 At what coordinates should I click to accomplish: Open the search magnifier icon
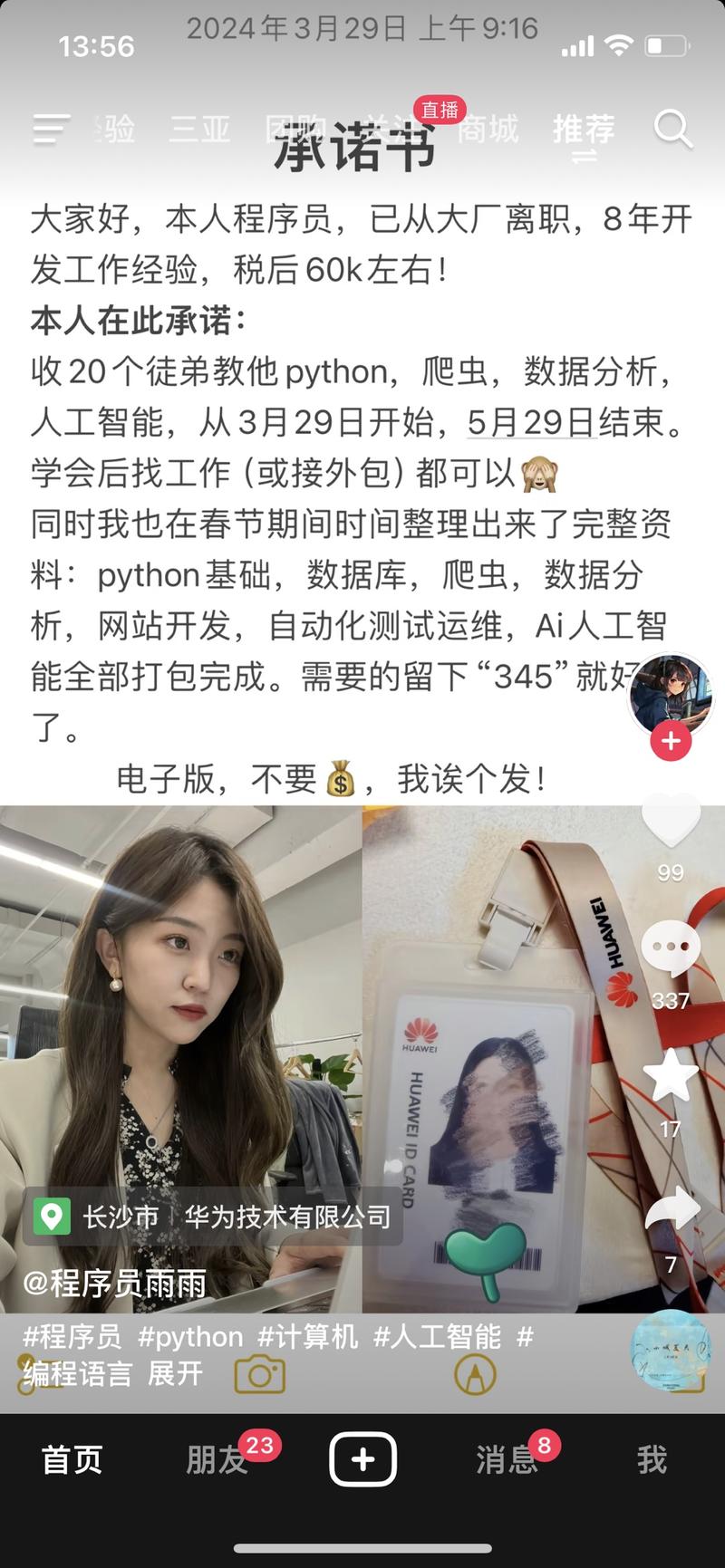pyautogui.click(x=672, y=130)
